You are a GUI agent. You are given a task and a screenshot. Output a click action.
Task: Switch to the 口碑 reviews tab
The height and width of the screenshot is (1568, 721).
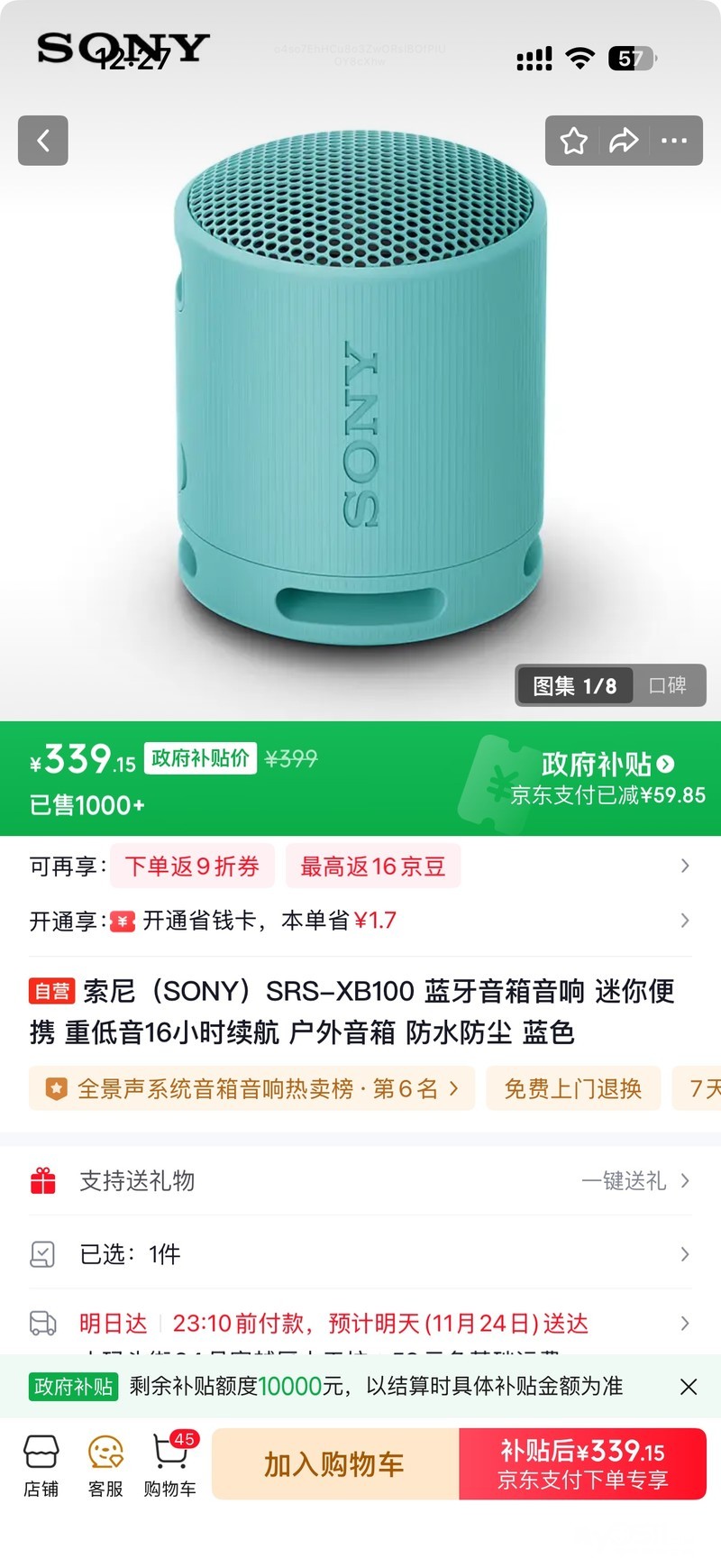[x=668, y=685]
